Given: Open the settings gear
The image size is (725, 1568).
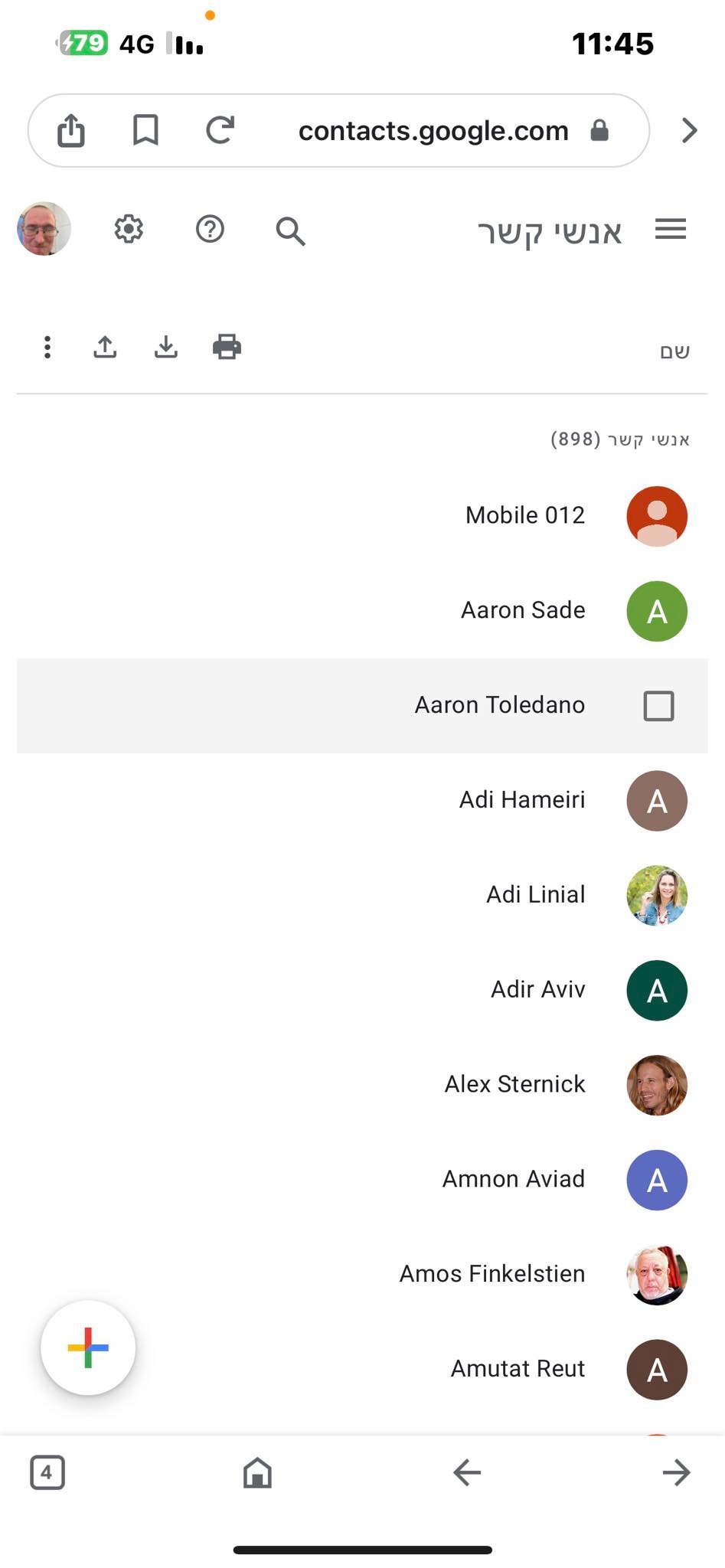Looking at the screenshot, I should click(129, 229).
